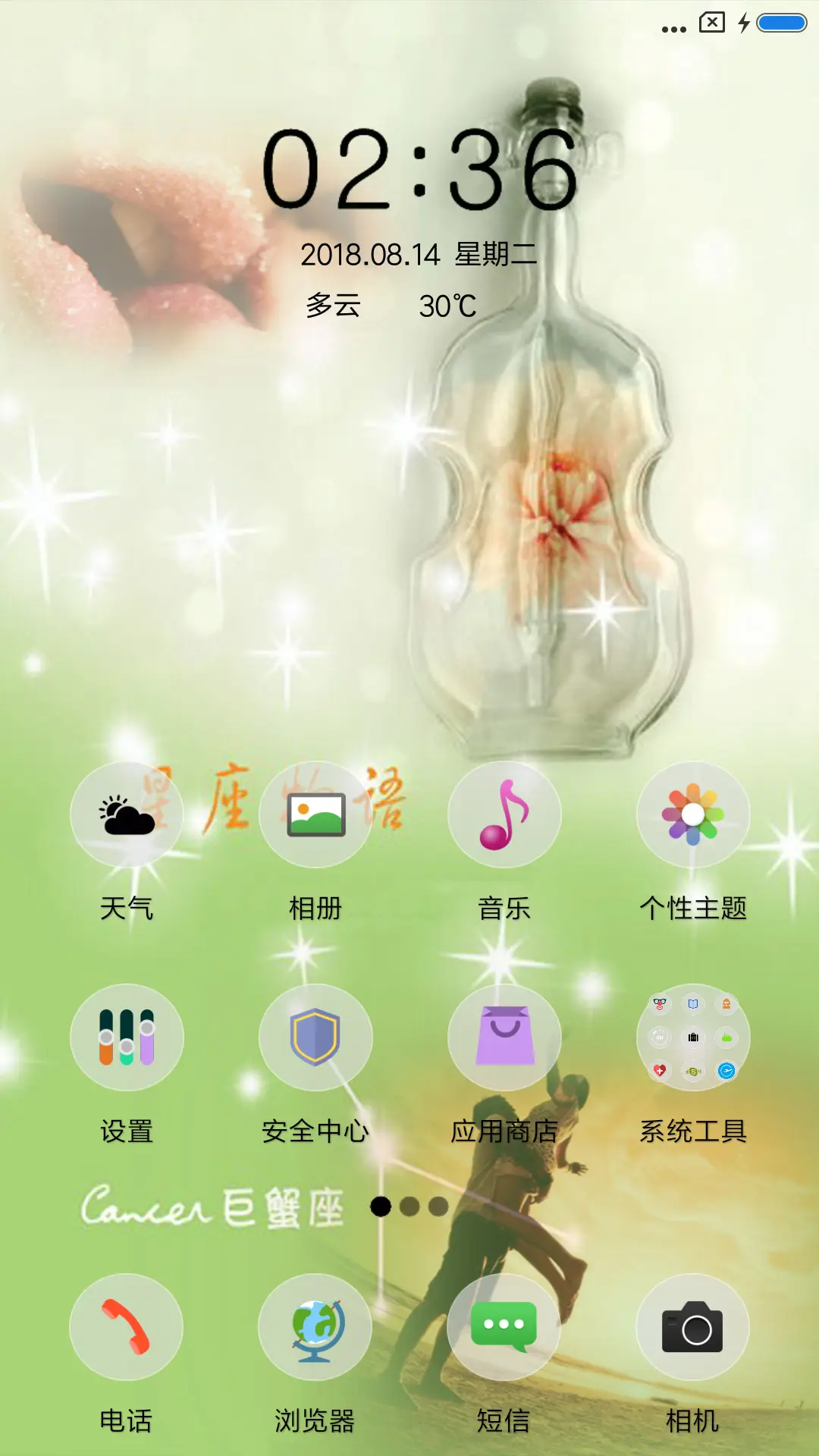
Task: Launch the 浏览器 web browser
Action: click(x=315, y=1327)
